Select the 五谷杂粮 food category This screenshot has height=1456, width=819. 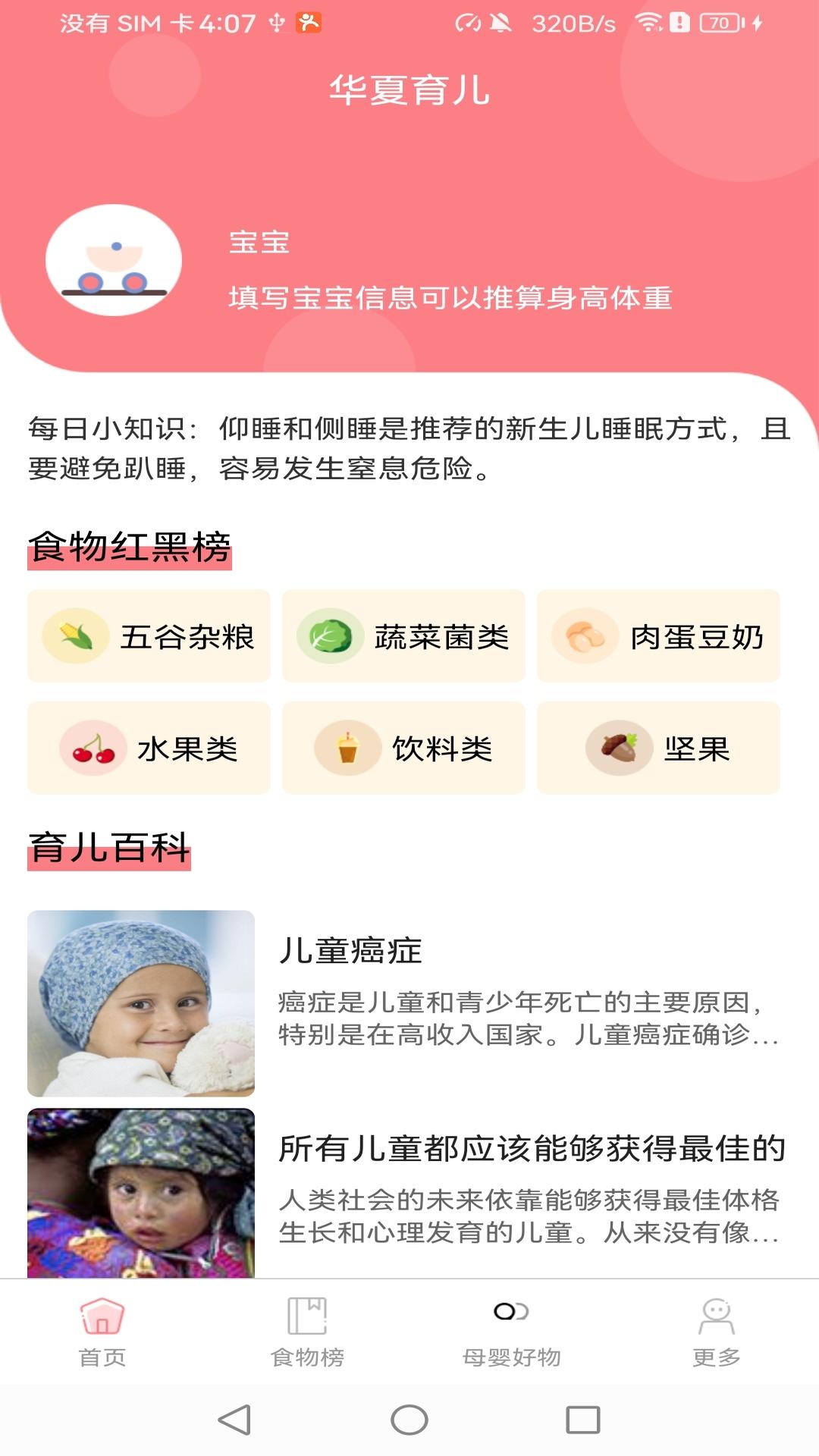tap(149, 636)
